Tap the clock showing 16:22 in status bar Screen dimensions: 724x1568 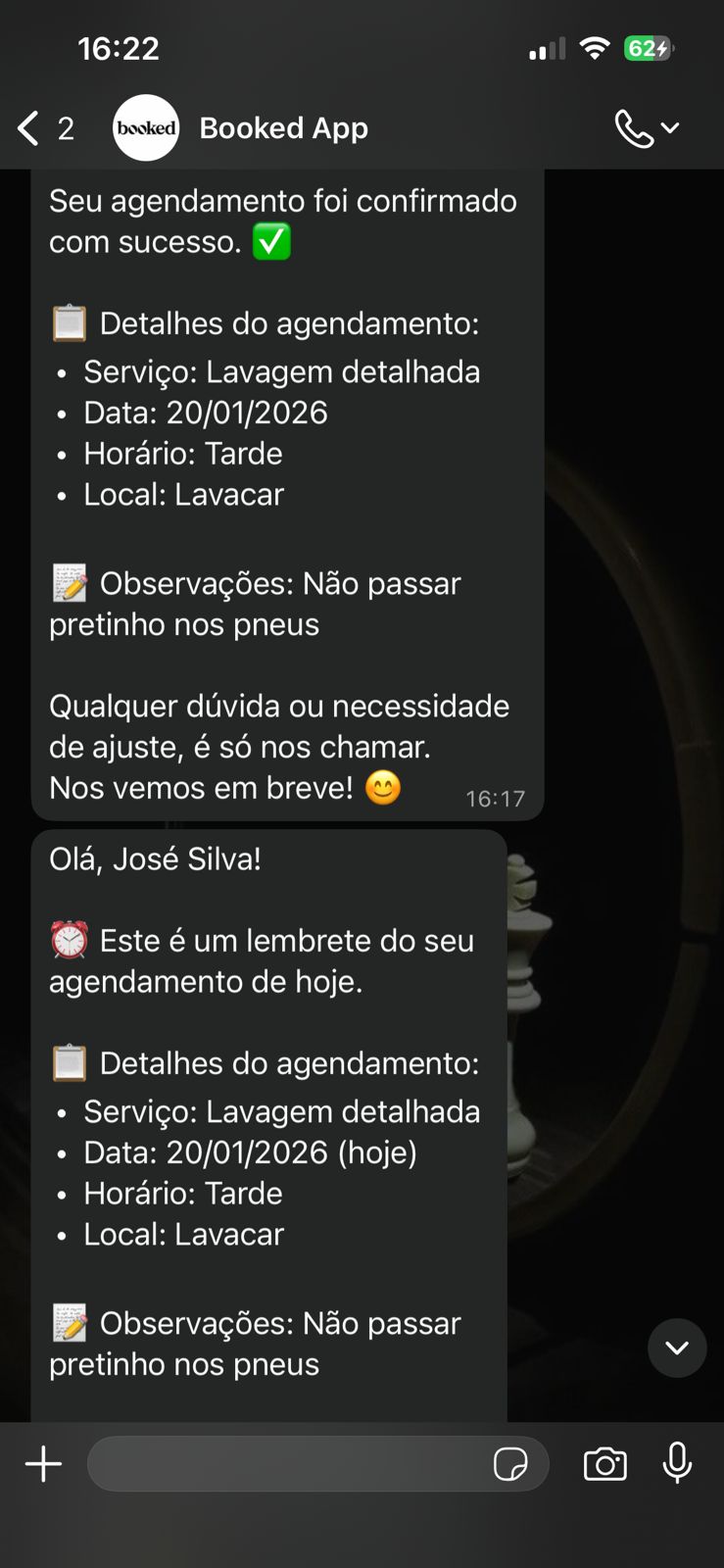tap(119, 47)
